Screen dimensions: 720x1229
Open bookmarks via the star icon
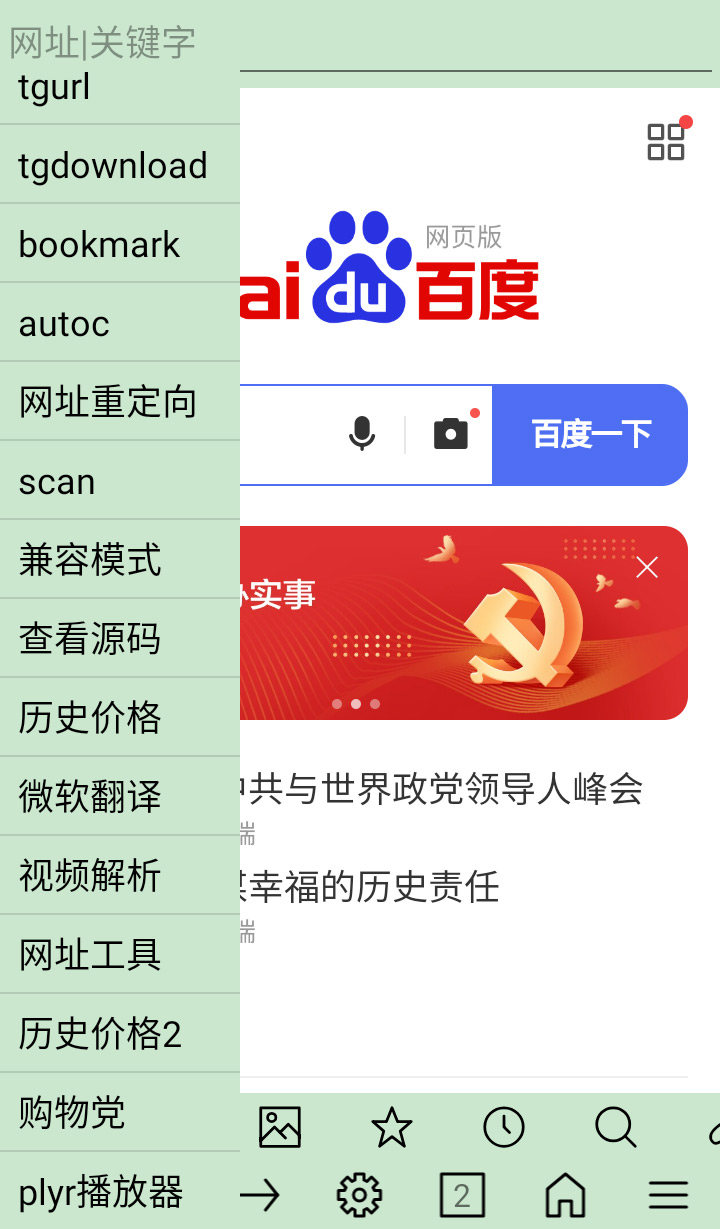click(391, 1127)
